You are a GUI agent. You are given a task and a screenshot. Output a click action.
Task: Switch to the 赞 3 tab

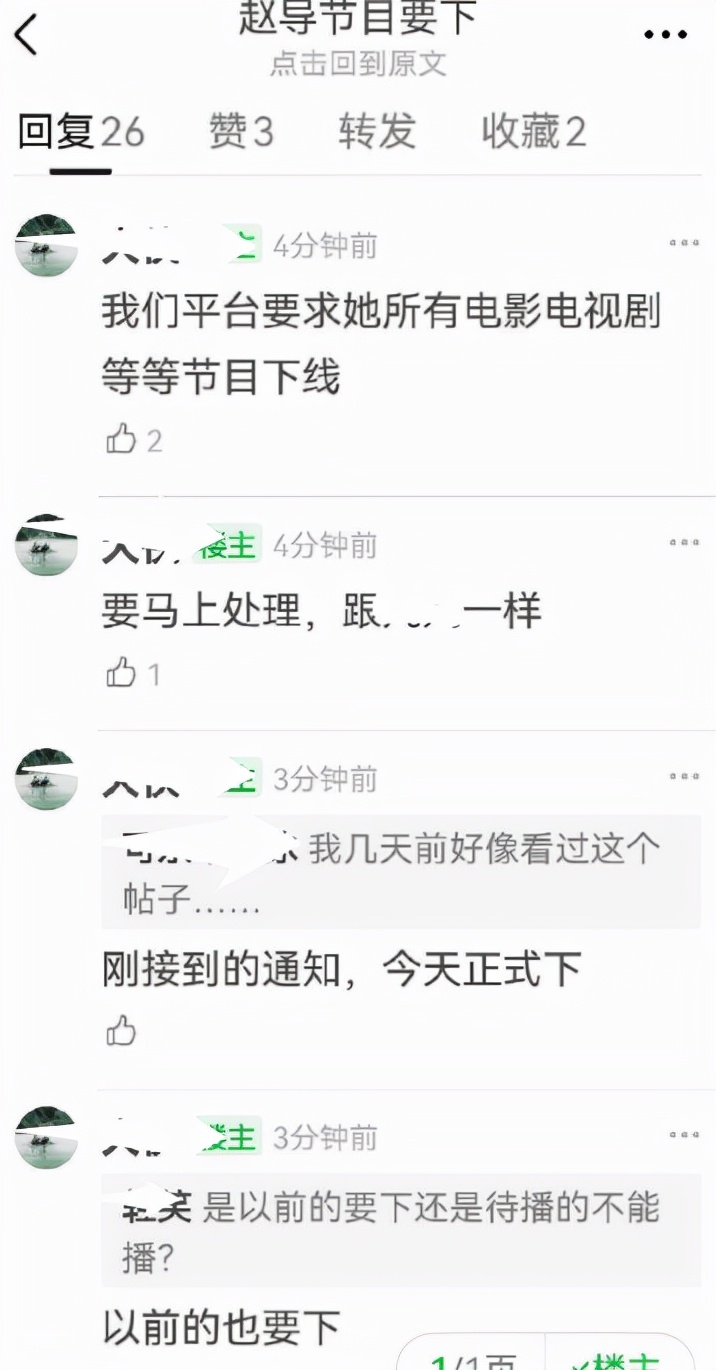(x=240, y=132)
